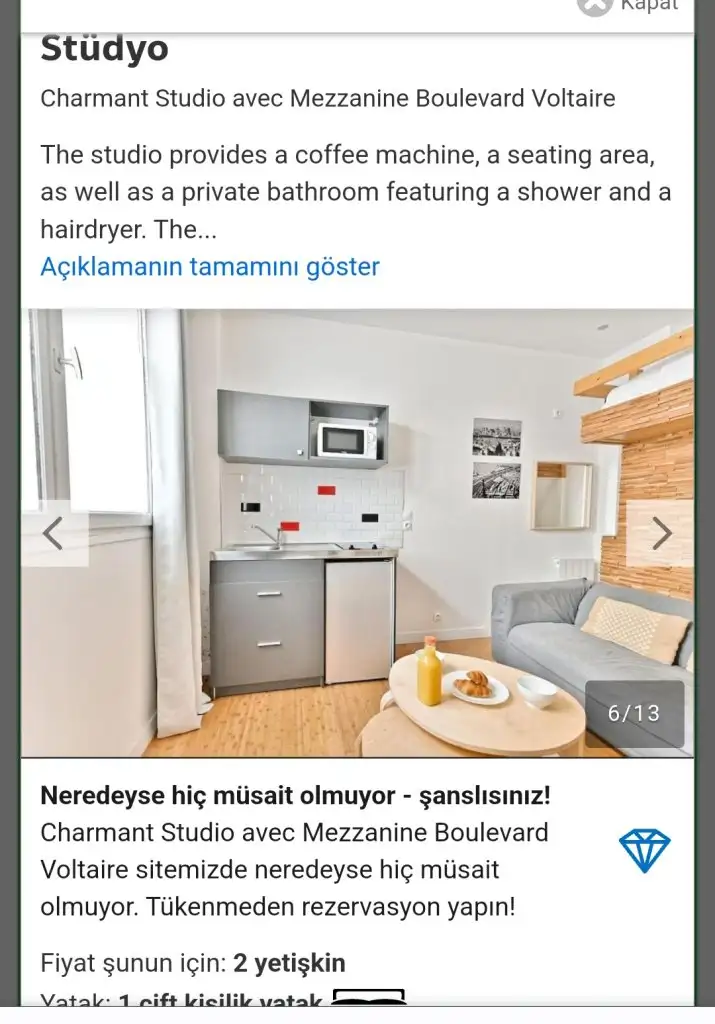Go to the previous studio photo
Image resolution: width=715 pixels, height=1024 pixels.
pos(54,534)
